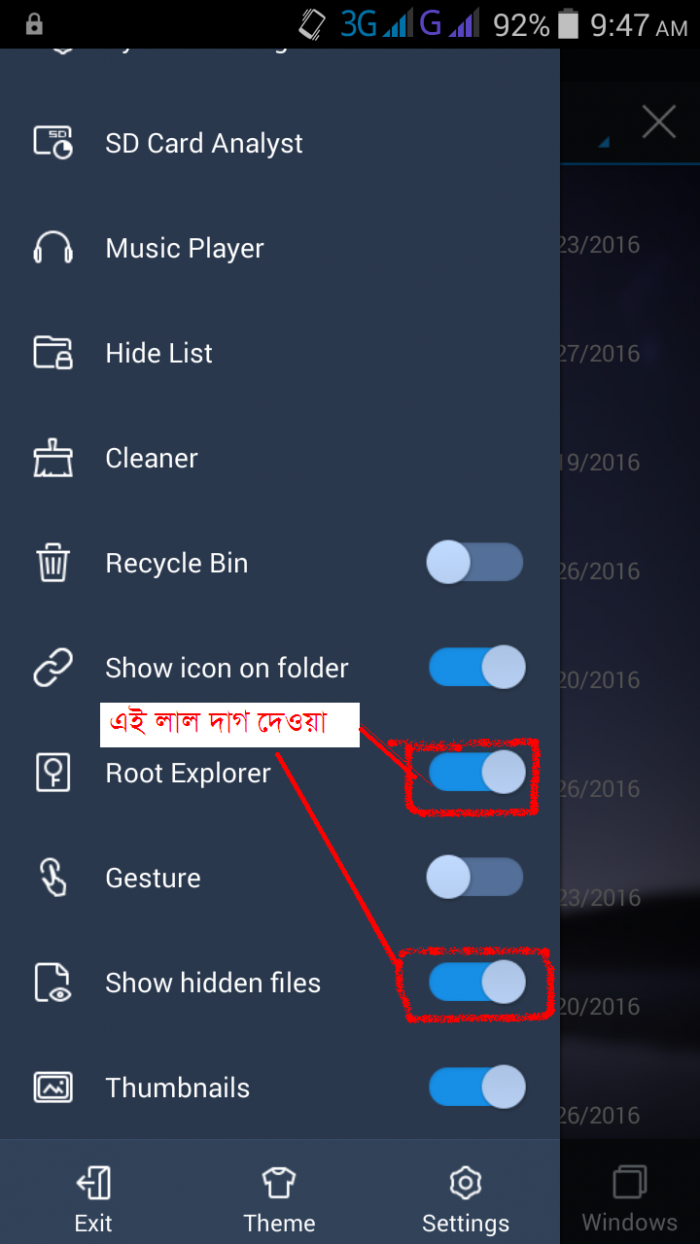This screenshot has width=700, height=1244.
Task: Open Settings from the drawer bottom
Action: (x=465, y=1200)
